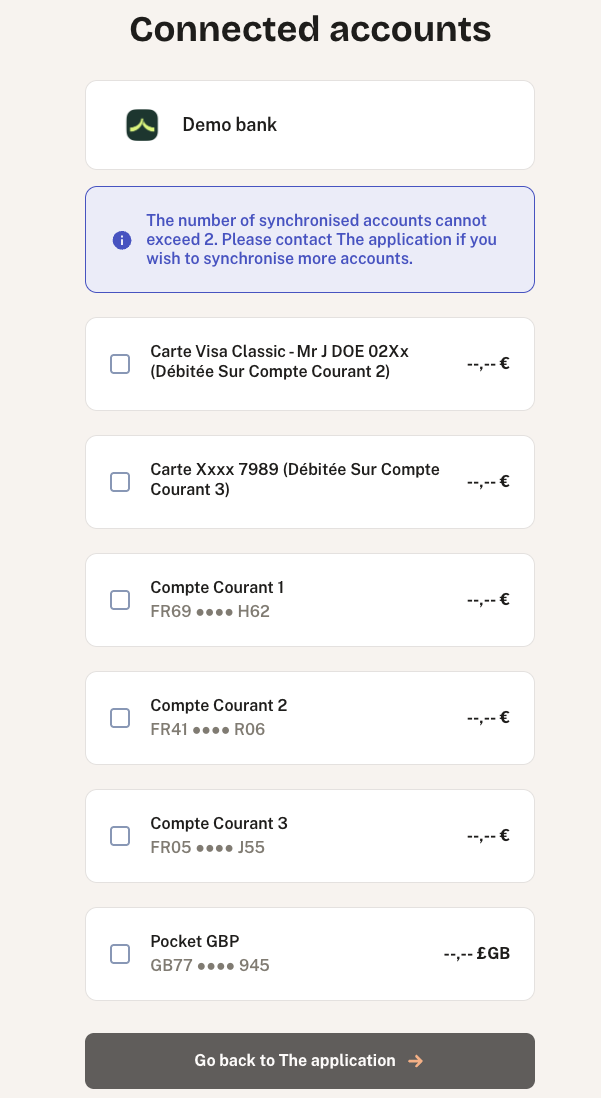The image size is (601, 1098).
Task: Select Compte Courant 1 checkbox
Action: click(120, 600)
